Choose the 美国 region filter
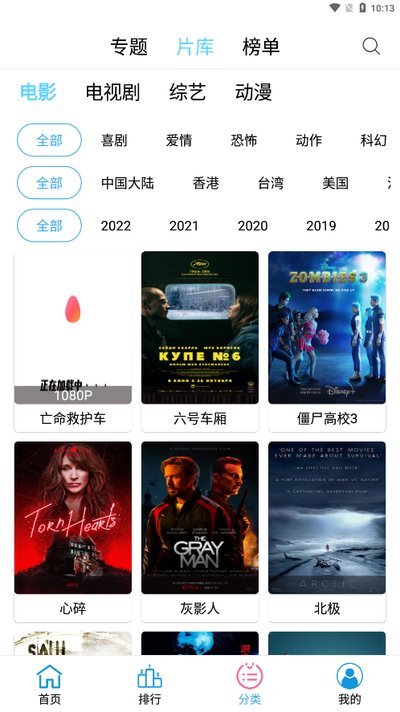This screenshot has height=712, width=400. tap(336, 183)
